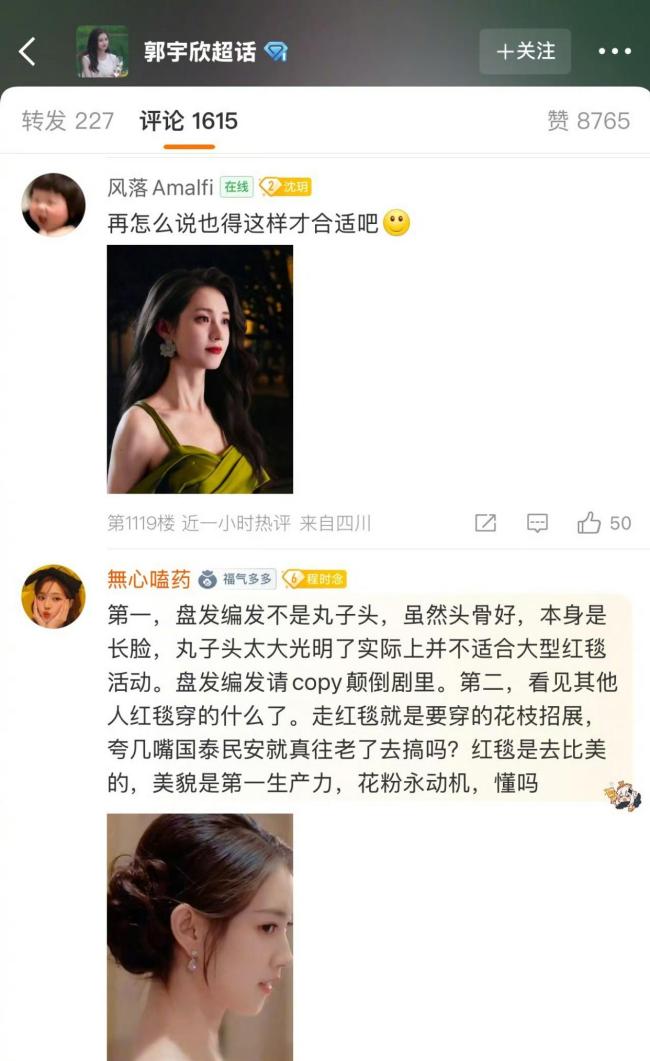This screenshot has height=1061, width=650.
Task: Reply to 风落Amalfi's comment
Action: tap(538, 523)
